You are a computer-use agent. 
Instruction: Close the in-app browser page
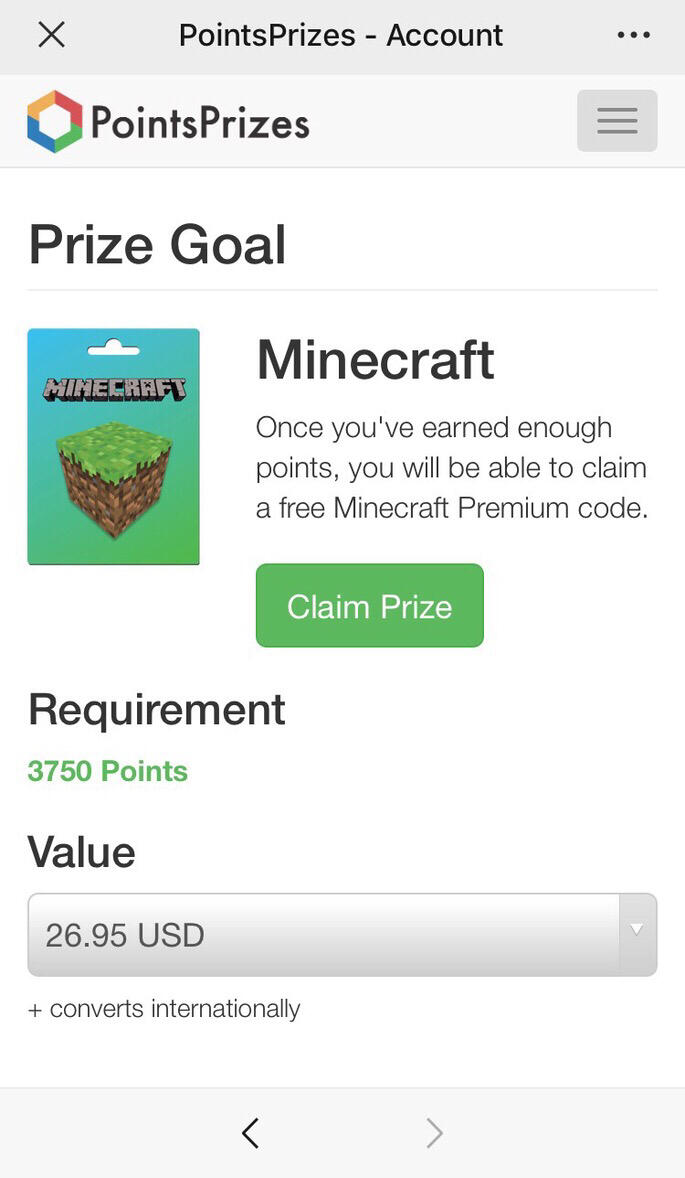coord(51,35)
